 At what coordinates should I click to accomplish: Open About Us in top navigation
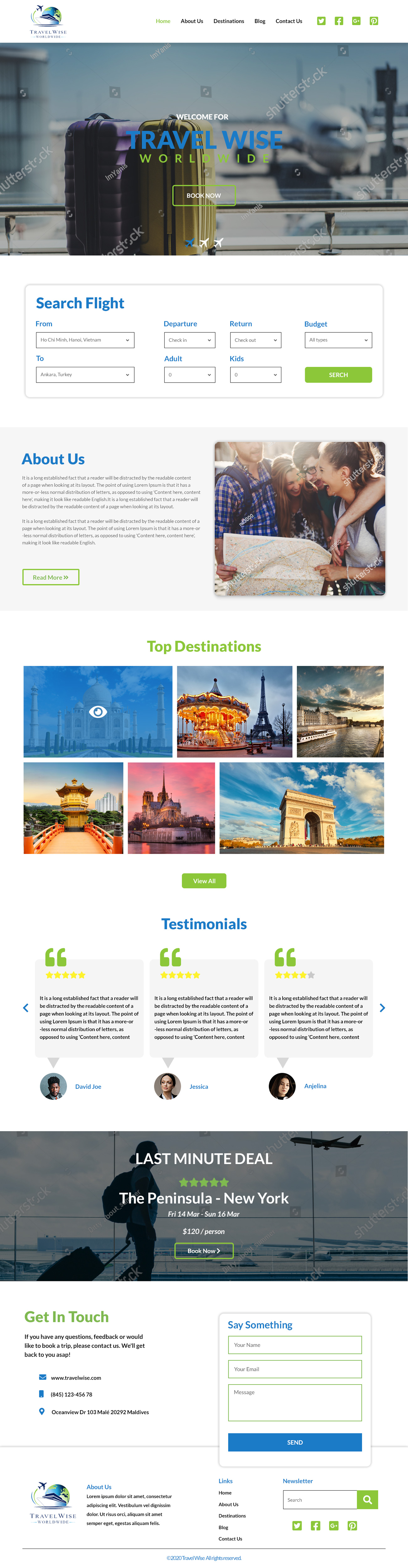[x=192, y=21]
